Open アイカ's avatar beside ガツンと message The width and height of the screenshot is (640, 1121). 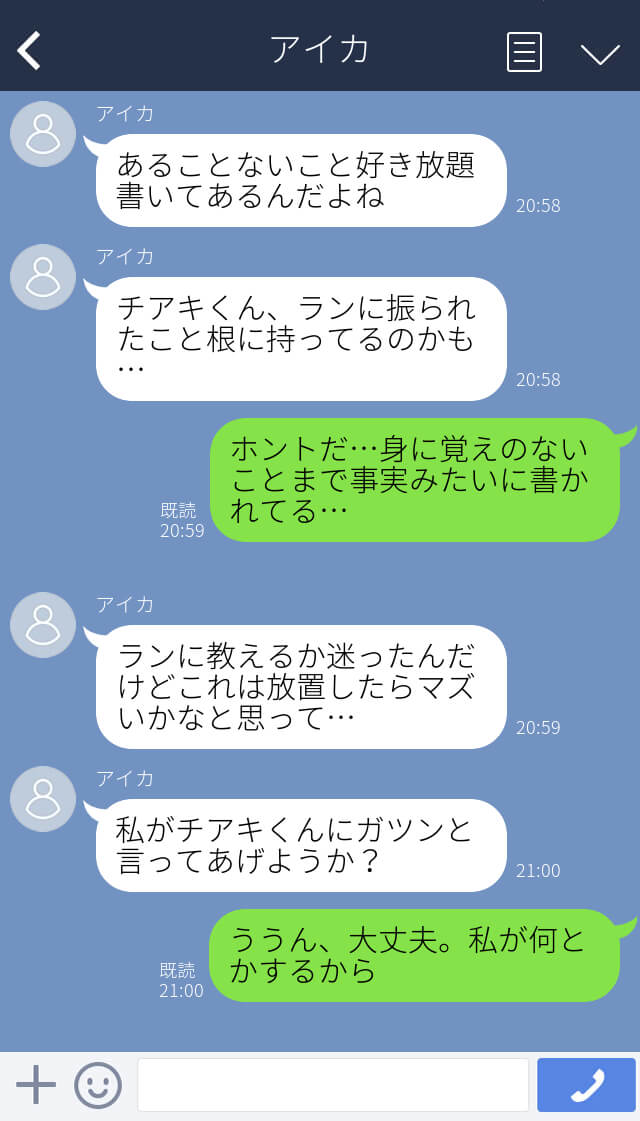click(x=43, y=799)
